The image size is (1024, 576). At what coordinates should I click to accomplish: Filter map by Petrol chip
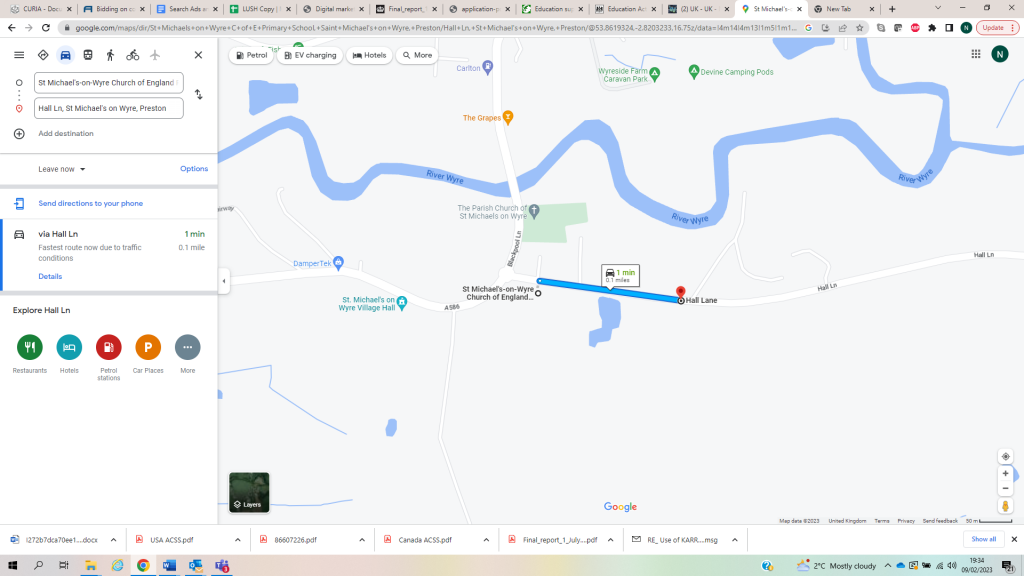(x=251, y=55)
